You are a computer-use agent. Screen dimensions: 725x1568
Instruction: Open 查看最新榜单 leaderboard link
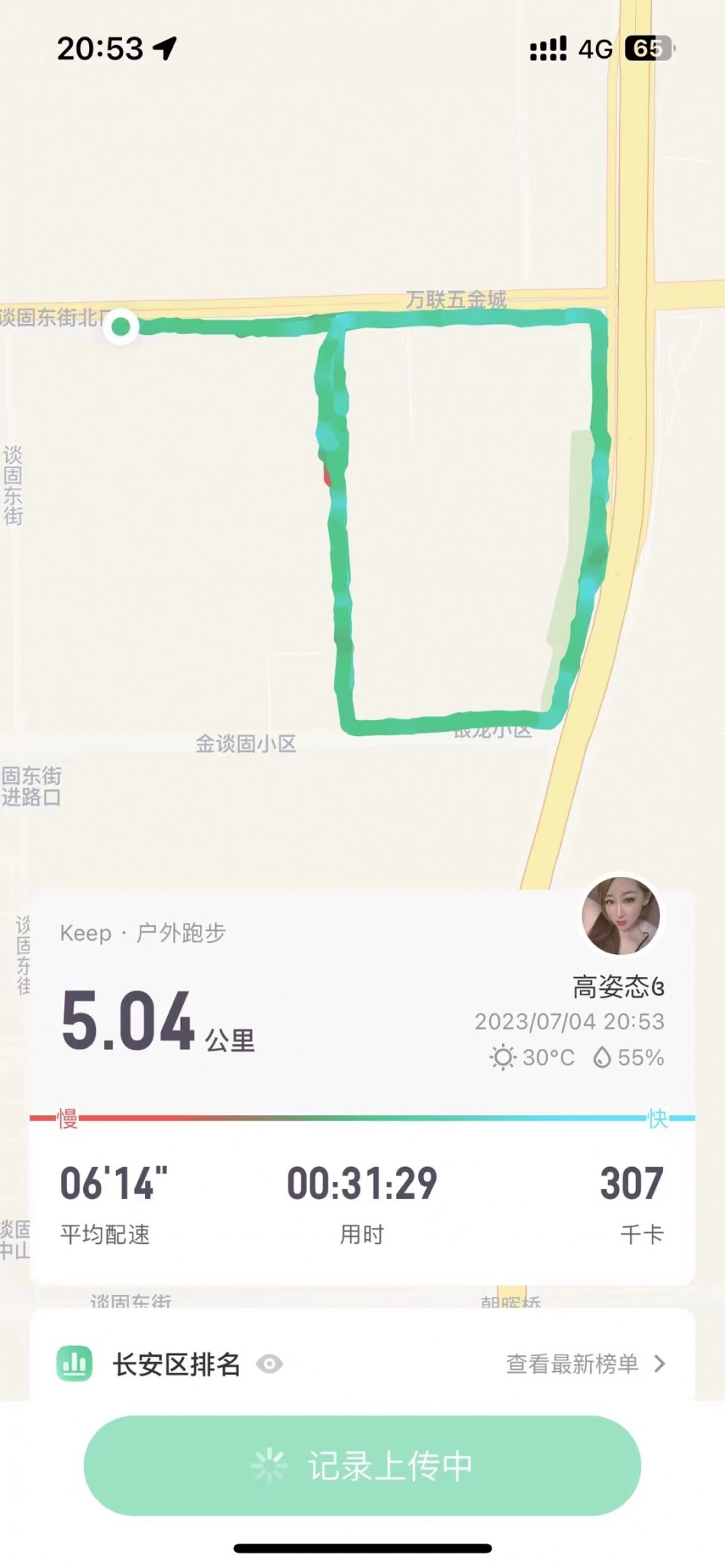[x=585, y=1364]
